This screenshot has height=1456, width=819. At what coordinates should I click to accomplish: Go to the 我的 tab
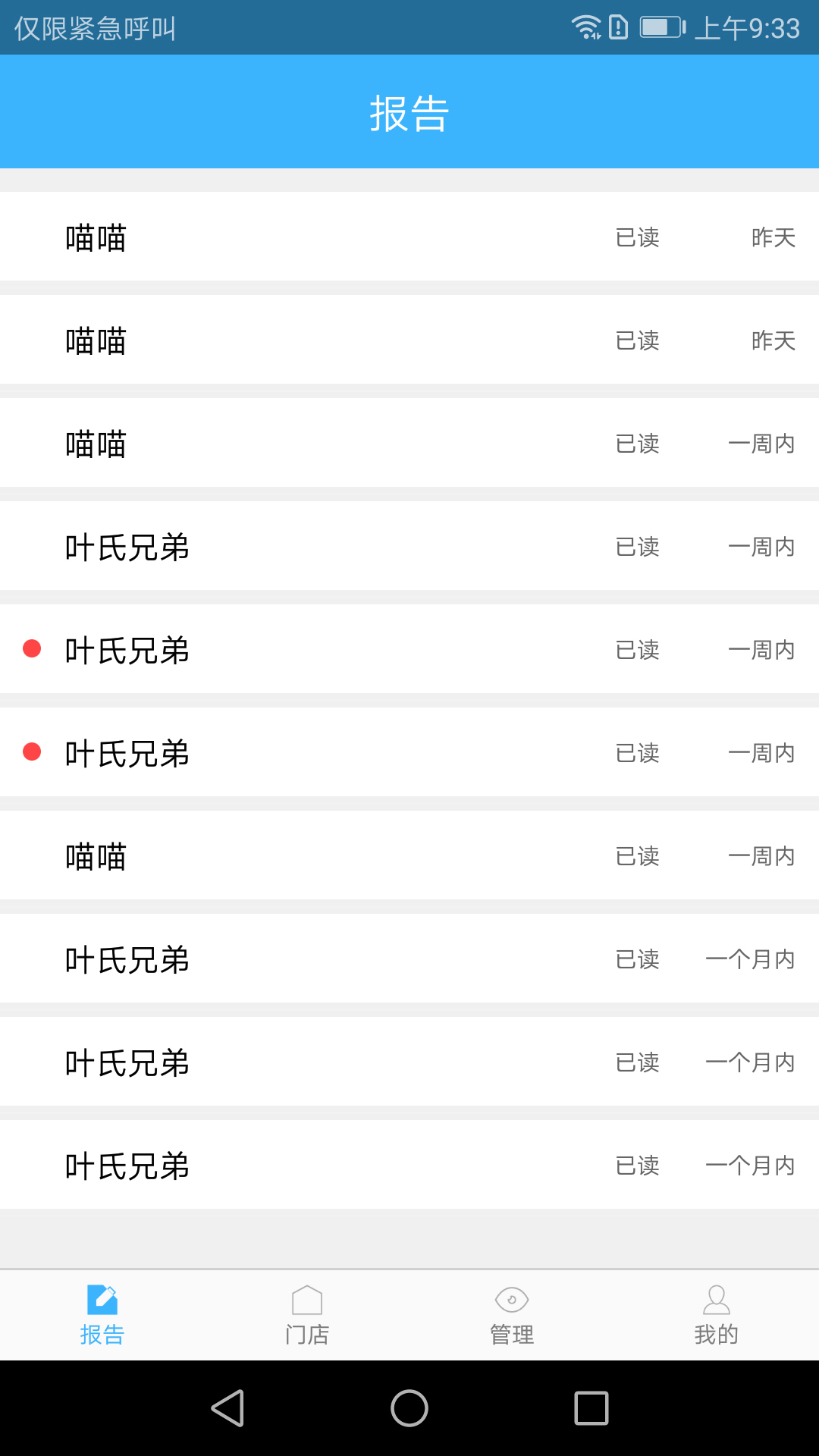[717, 1315]
